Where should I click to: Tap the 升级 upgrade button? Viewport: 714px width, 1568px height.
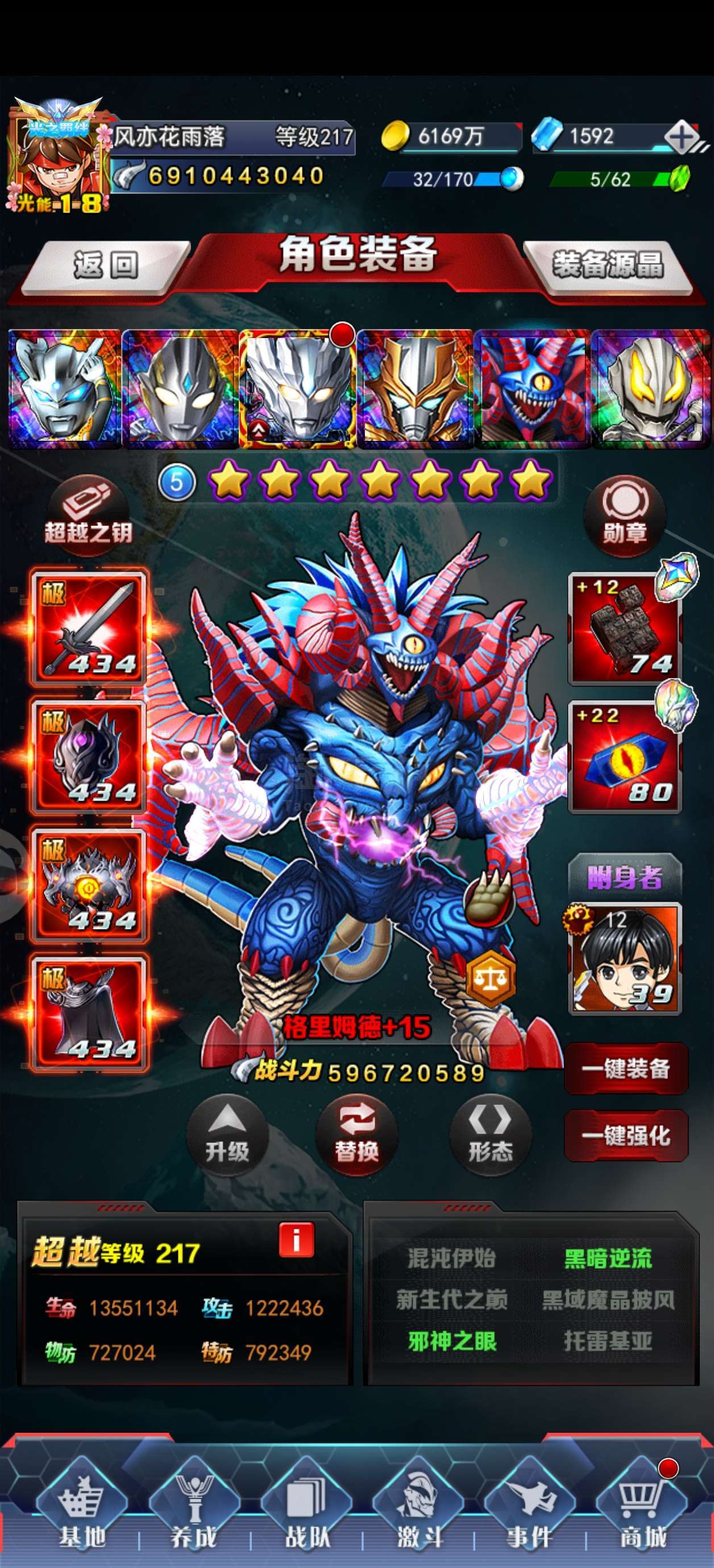pos(227,1134)
